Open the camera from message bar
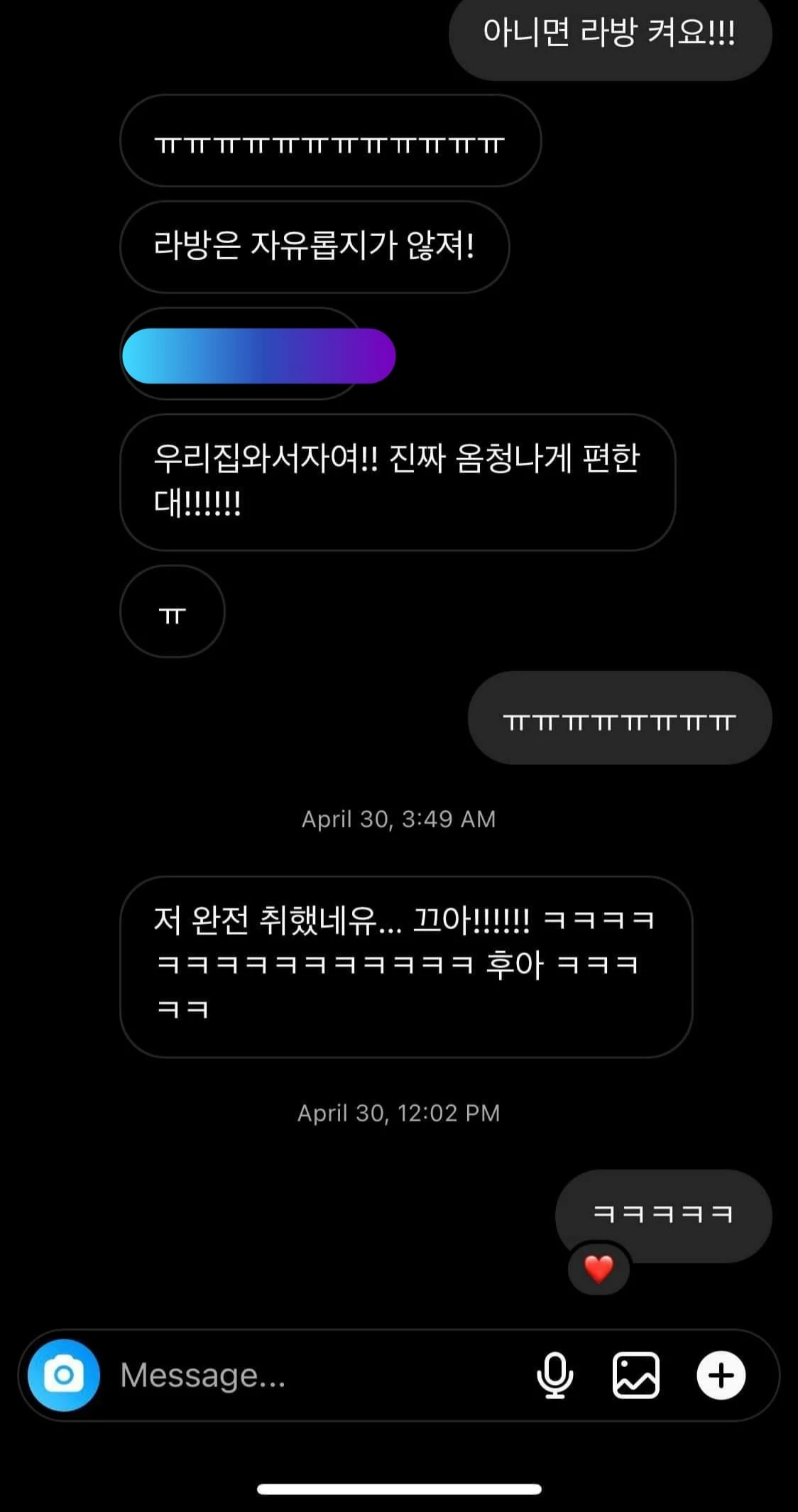The width and height of the screenshot is (798, 1512). 64,1375
